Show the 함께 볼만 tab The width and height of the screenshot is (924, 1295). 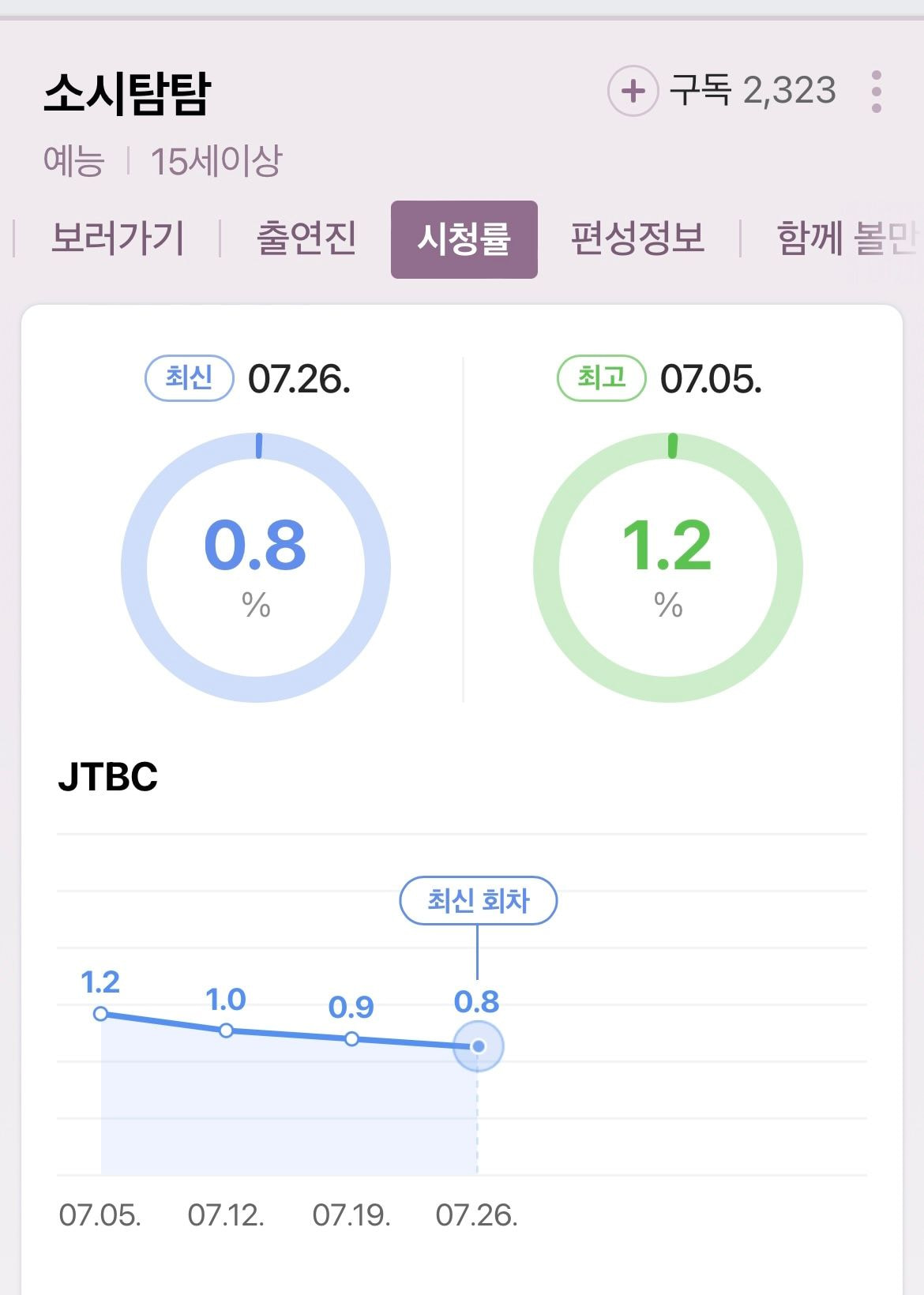(845, 238)
